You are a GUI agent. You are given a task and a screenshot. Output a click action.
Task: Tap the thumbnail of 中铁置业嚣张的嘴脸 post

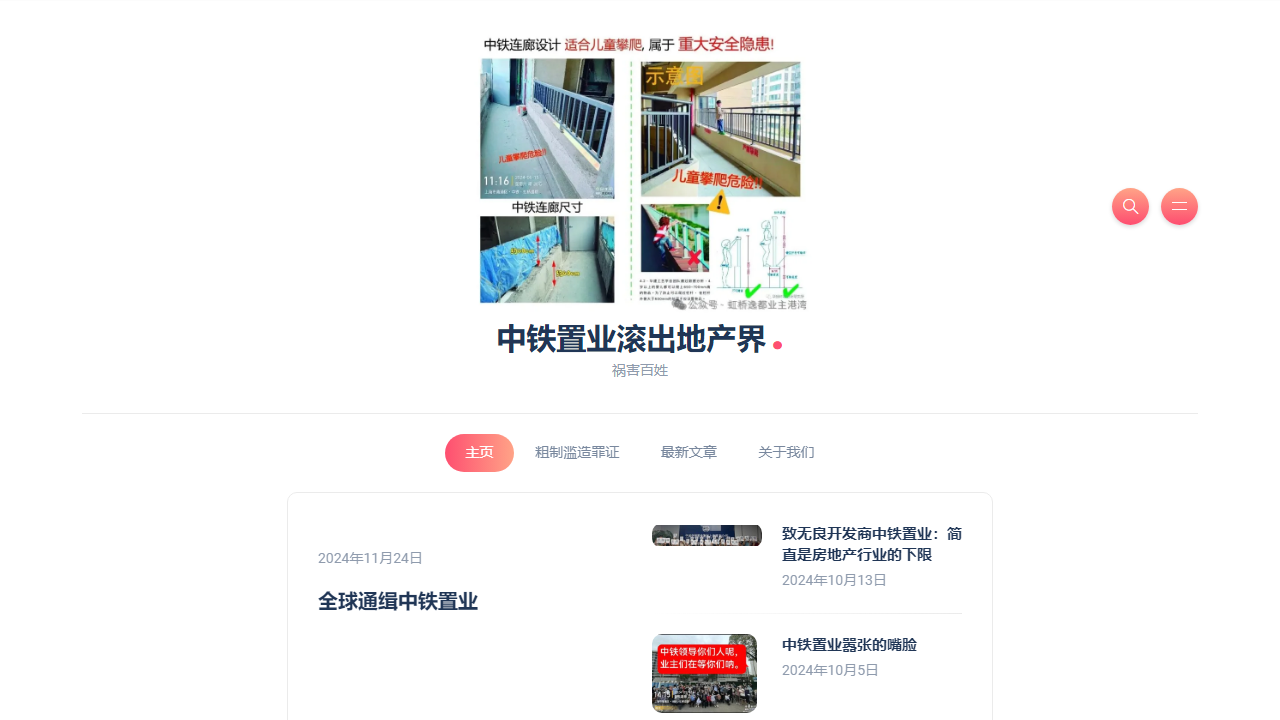tap(704, 673)
